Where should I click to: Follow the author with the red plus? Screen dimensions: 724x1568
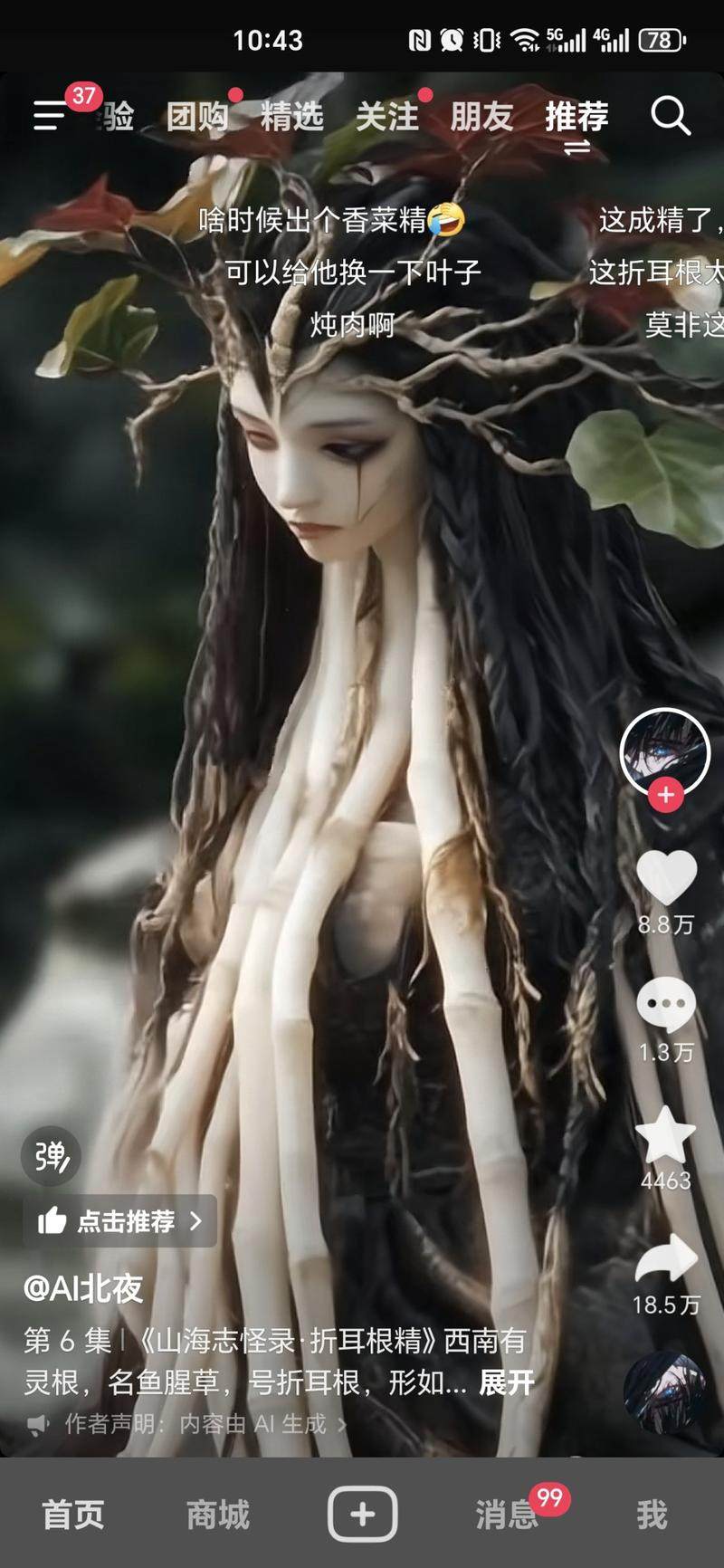point(666,795)
